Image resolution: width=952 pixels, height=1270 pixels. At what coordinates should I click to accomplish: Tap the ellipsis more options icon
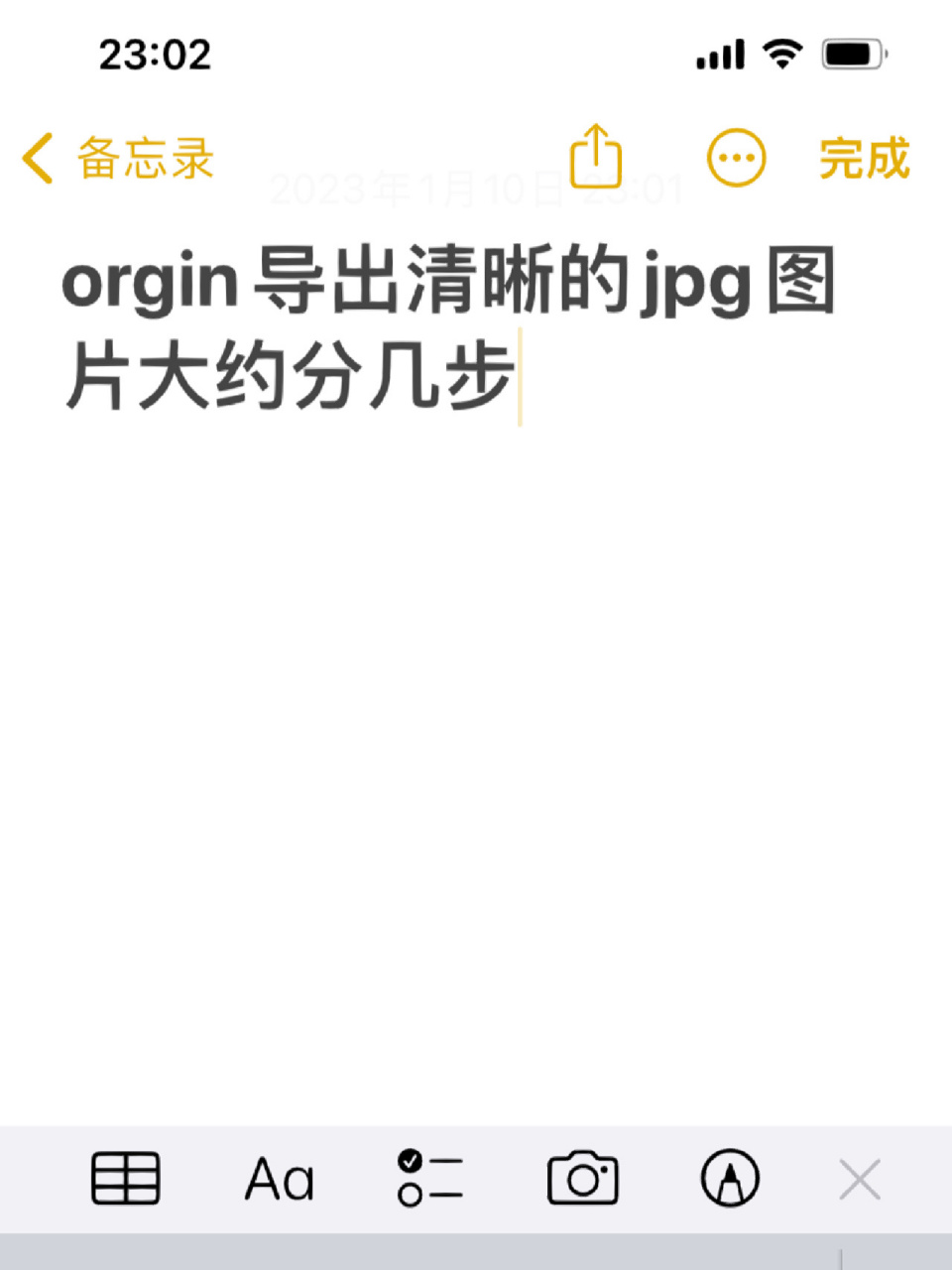coord(734,156)
